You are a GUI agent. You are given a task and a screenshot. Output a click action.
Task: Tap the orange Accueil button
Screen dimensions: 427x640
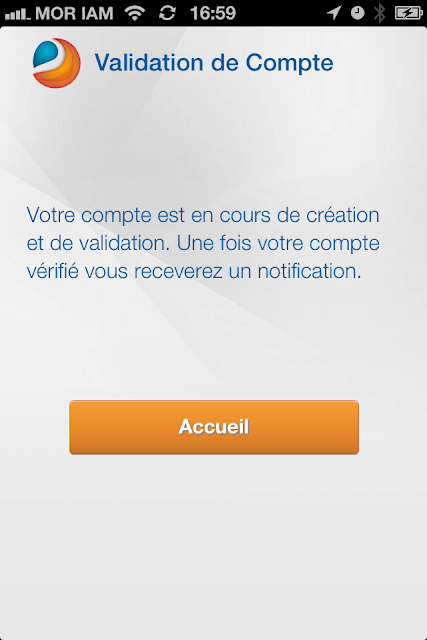pos(214,427)
